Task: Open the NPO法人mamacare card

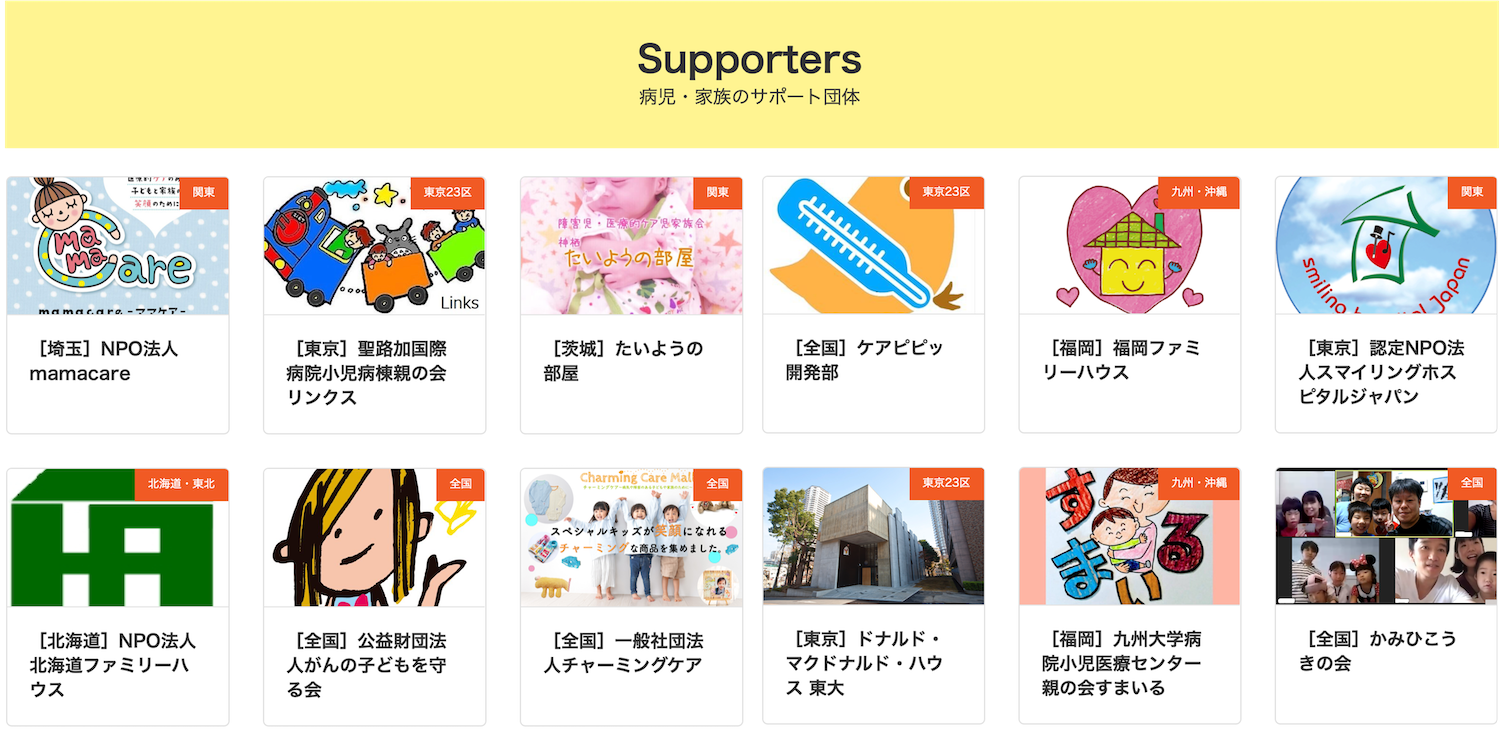Action: 117,305
